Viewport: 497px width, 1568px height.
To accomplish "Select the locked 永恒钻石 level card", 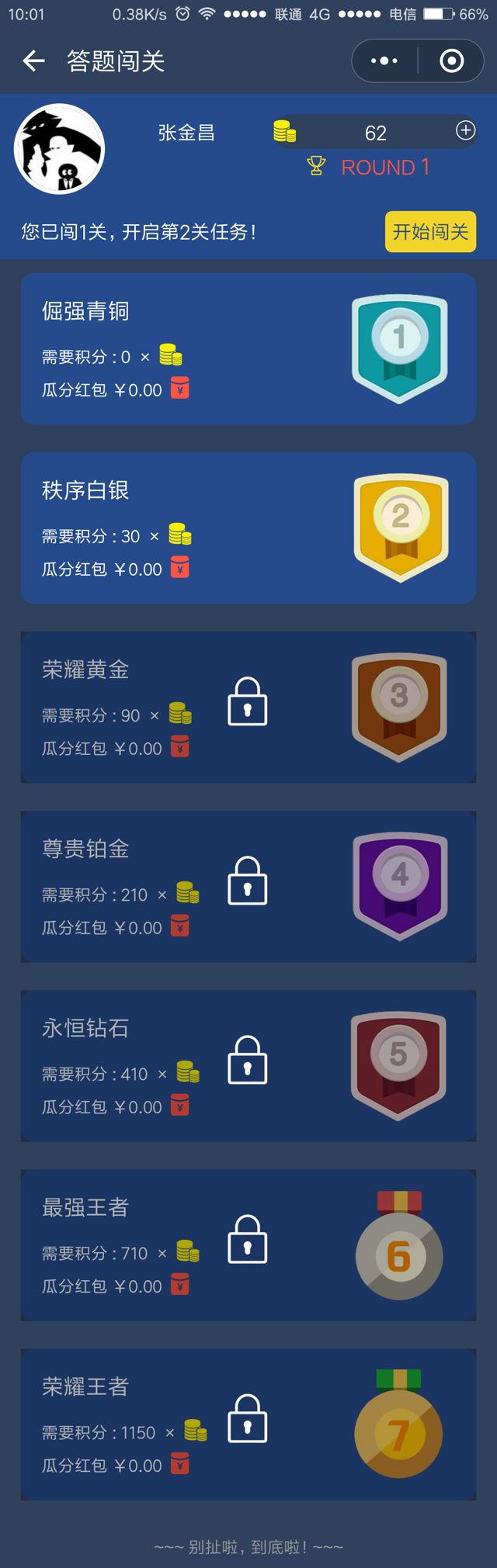I will click(x=248, y=1065).
